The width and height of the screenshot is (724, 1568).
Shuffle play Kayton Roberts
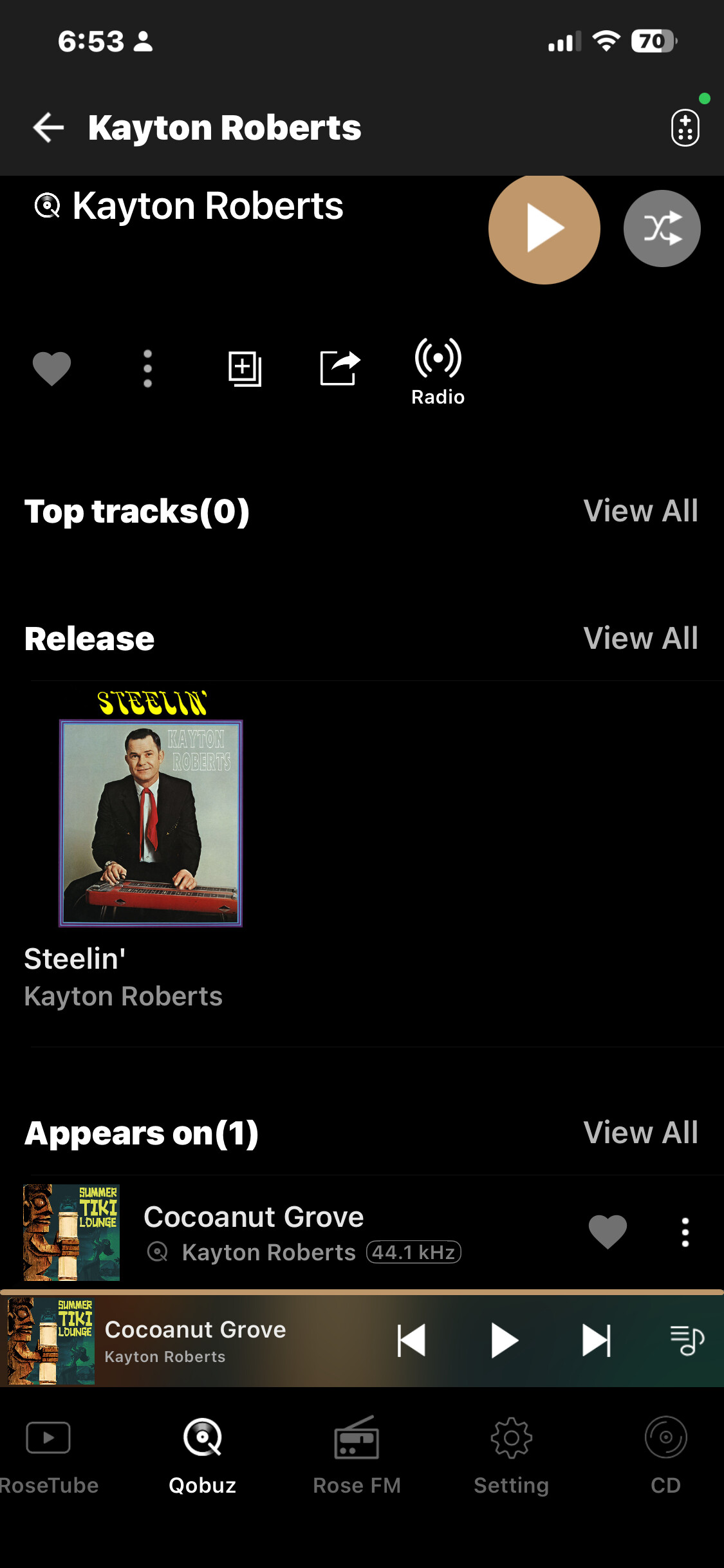(x=662, y=229)
